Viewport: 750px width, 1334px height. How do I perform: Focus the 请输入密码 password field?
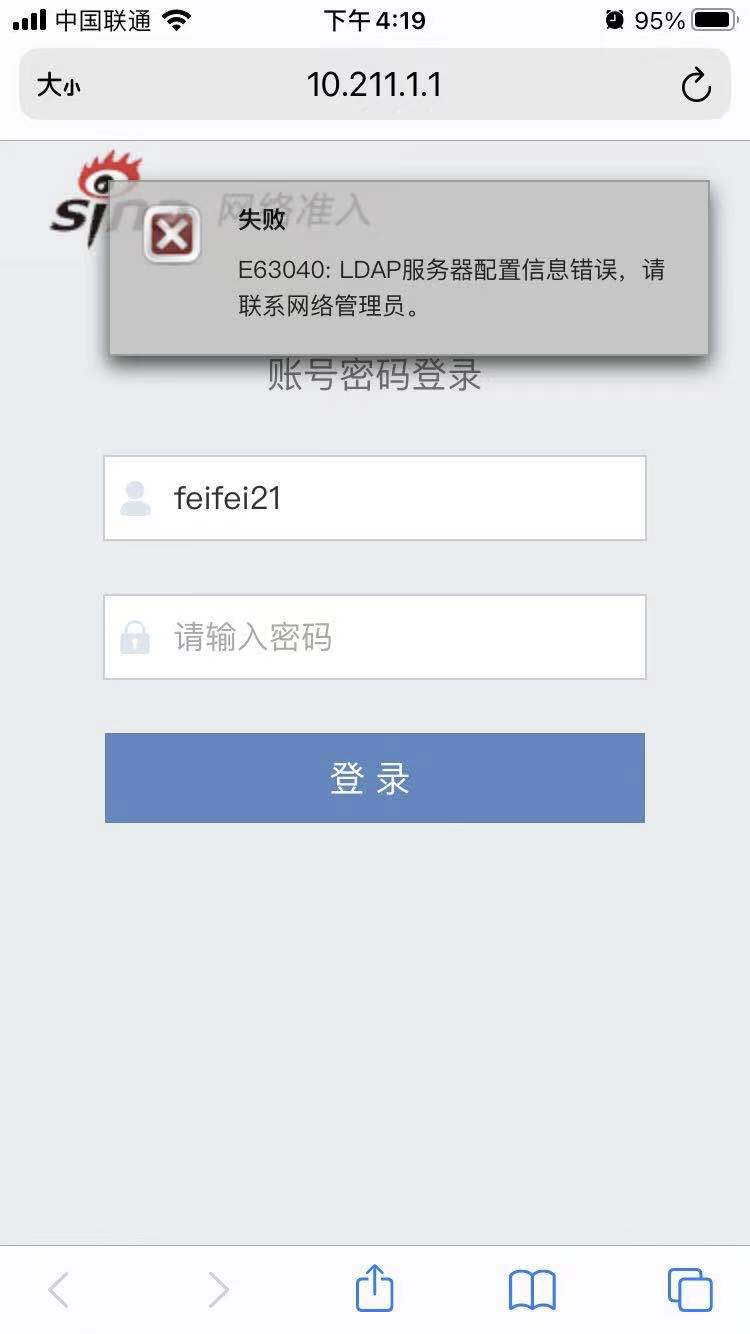click(375, 637)
